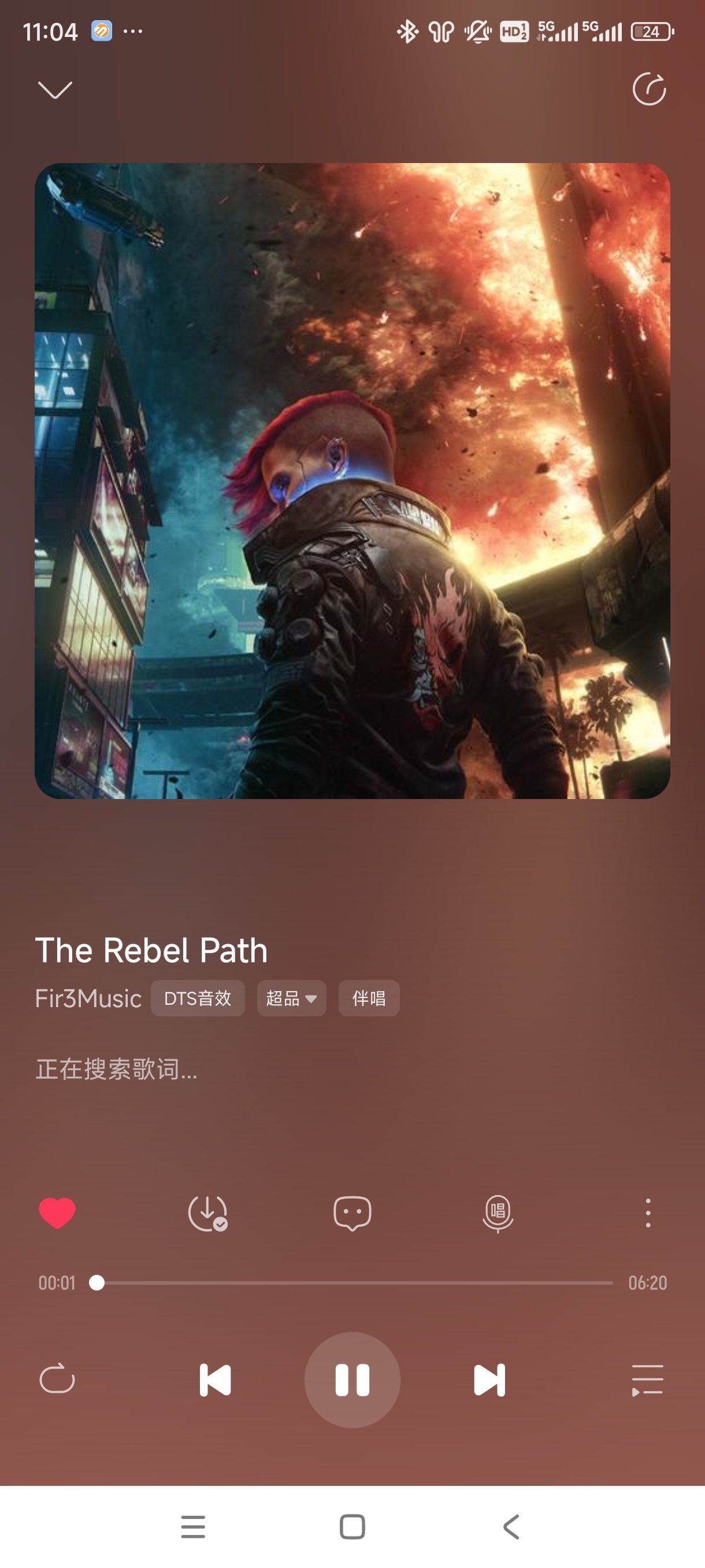Unlike The Rebel Path with the heart
705x1568 pixels.
(57, 1212)
